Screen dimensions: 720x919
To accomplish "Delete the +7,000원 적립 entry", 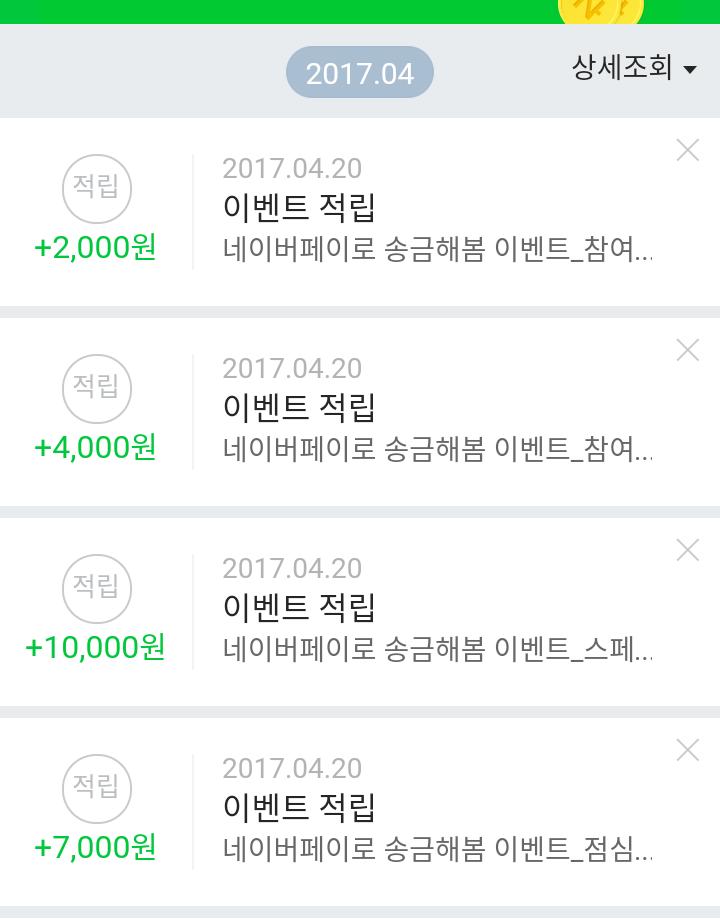I will coord(687,750).
